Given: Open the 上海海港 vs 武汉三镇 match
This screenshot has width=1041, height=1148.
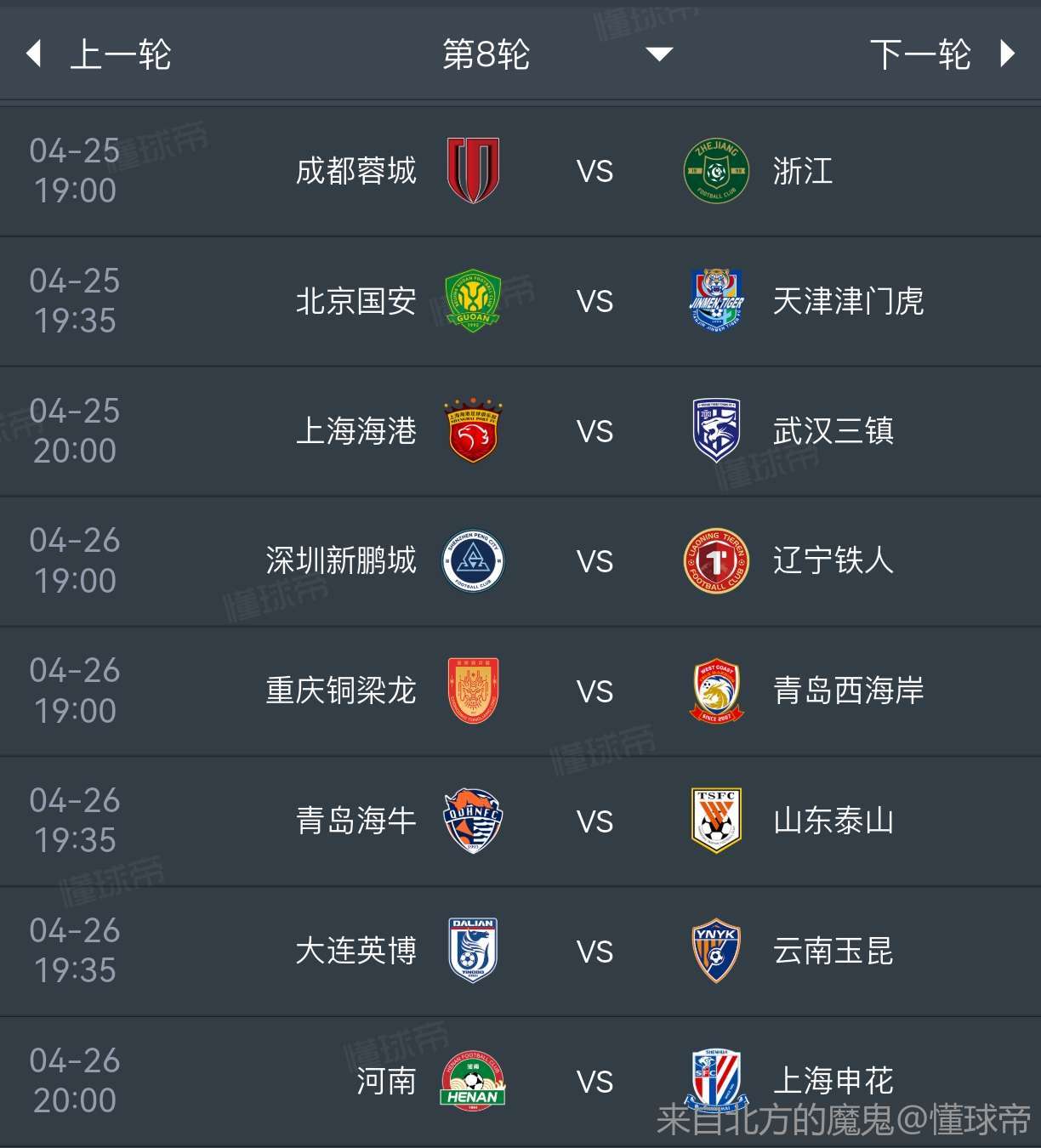Looking at the screenshot, I should tap(594, 431).
